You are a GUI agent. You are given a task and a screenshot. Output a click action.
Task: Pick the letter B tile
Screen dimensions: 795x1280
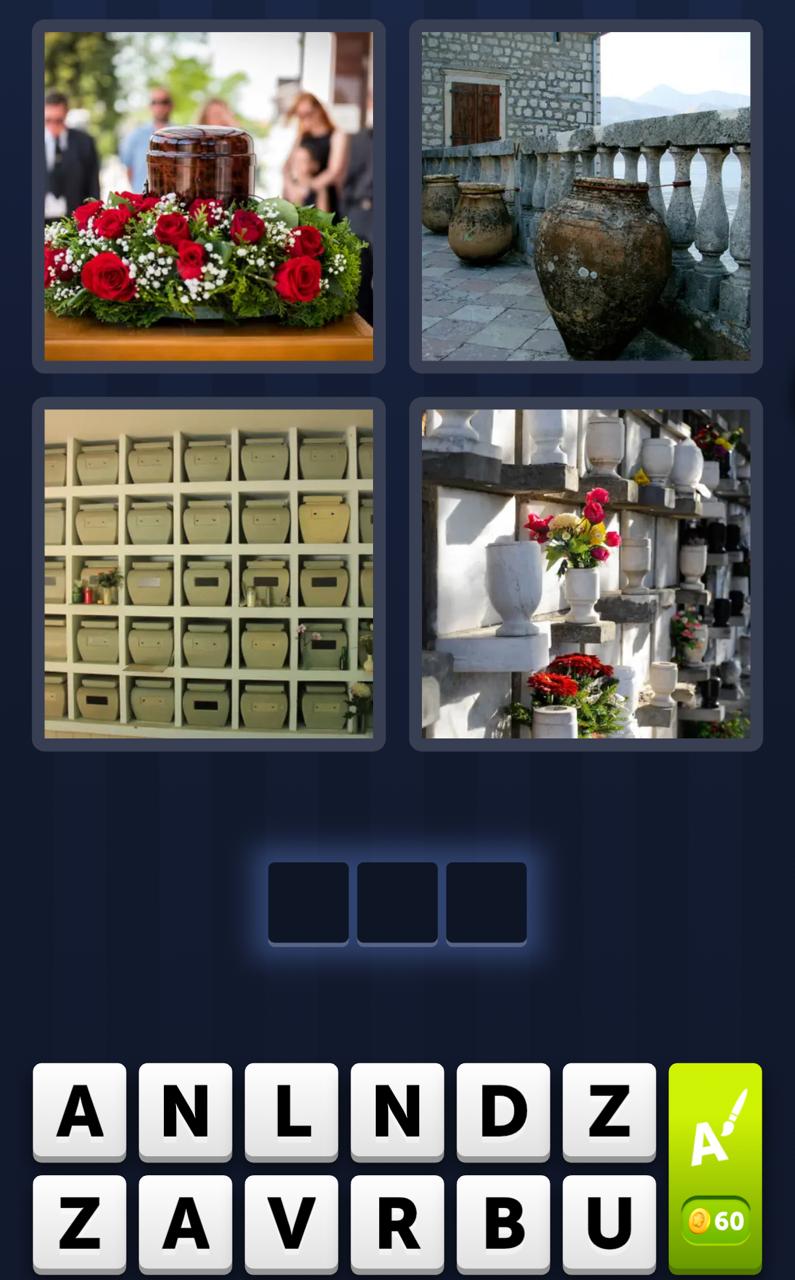502,1222
